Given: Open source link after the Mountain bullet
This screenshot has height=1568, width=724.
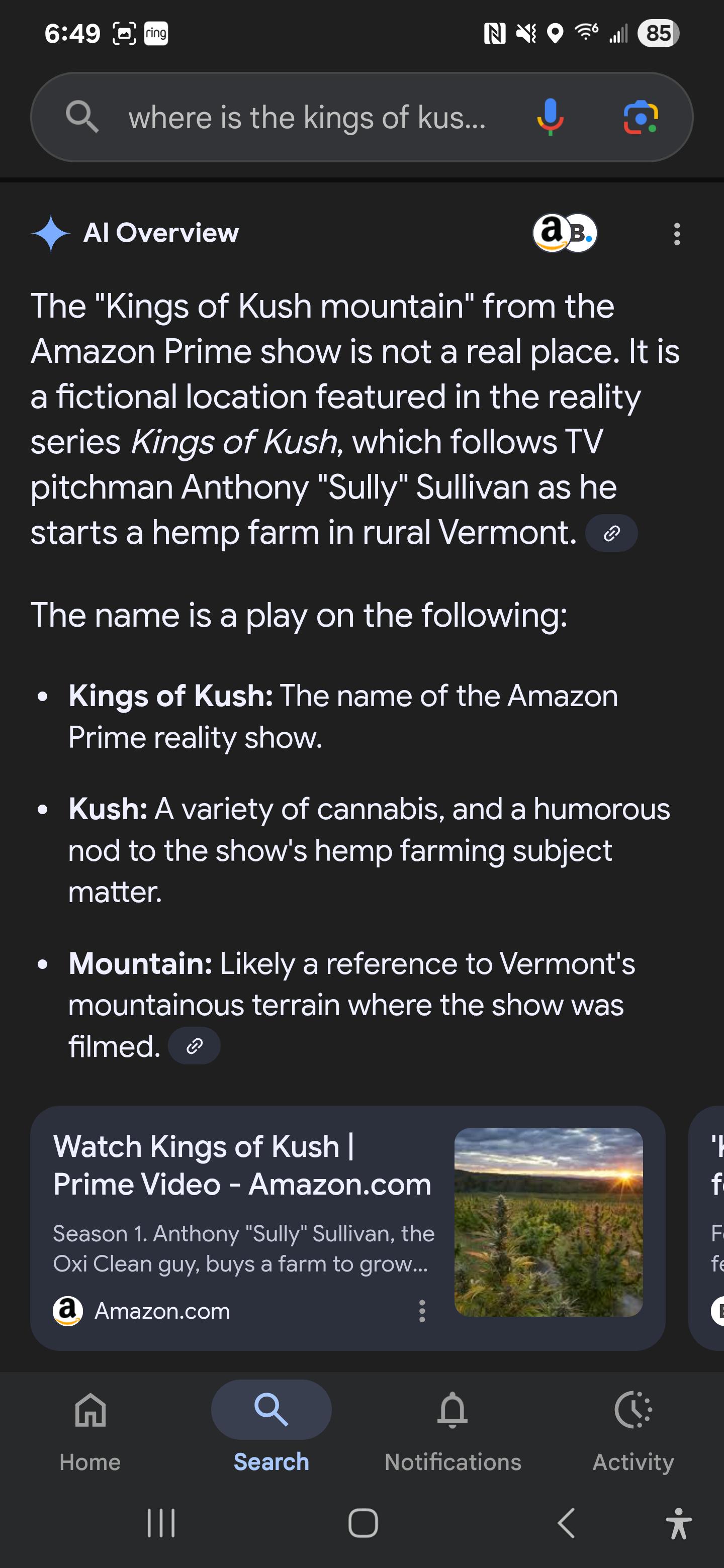Looking at the screenshot, I should pos(194,1046).
